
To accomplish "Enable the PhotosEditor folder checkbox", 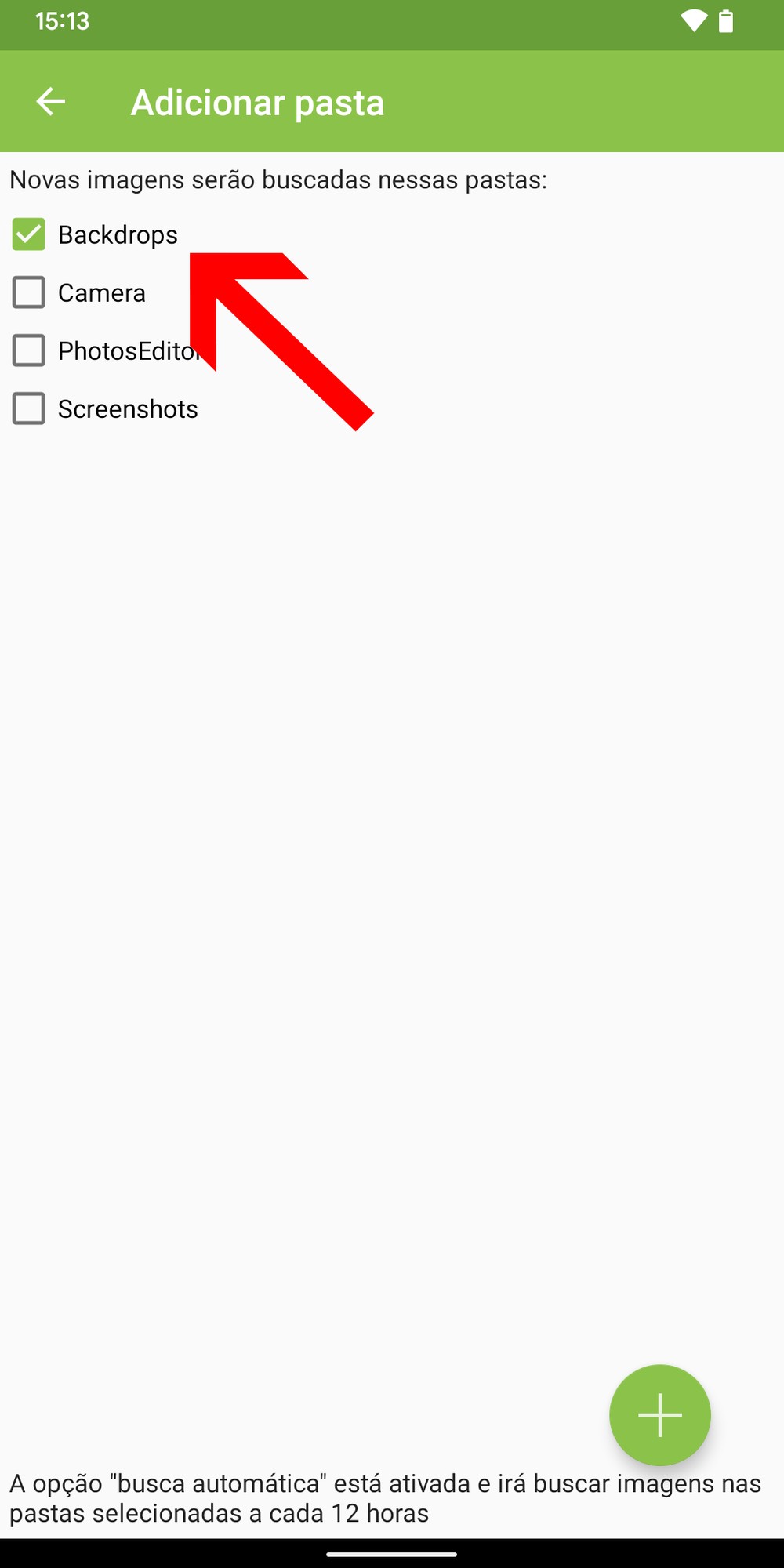I will coord(29,350).
